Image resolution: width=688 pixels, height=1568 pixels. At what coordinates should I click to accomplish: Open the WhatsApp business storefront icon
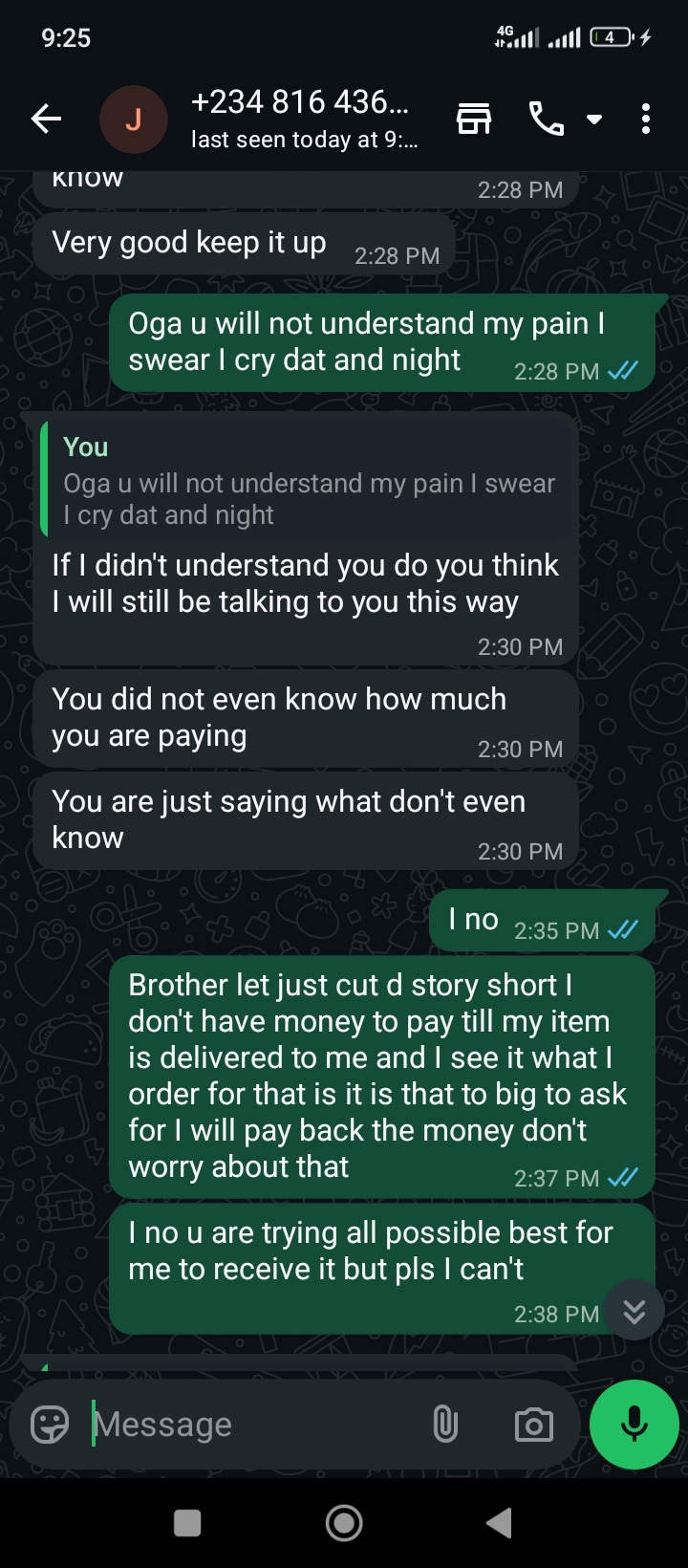(473, 119)
